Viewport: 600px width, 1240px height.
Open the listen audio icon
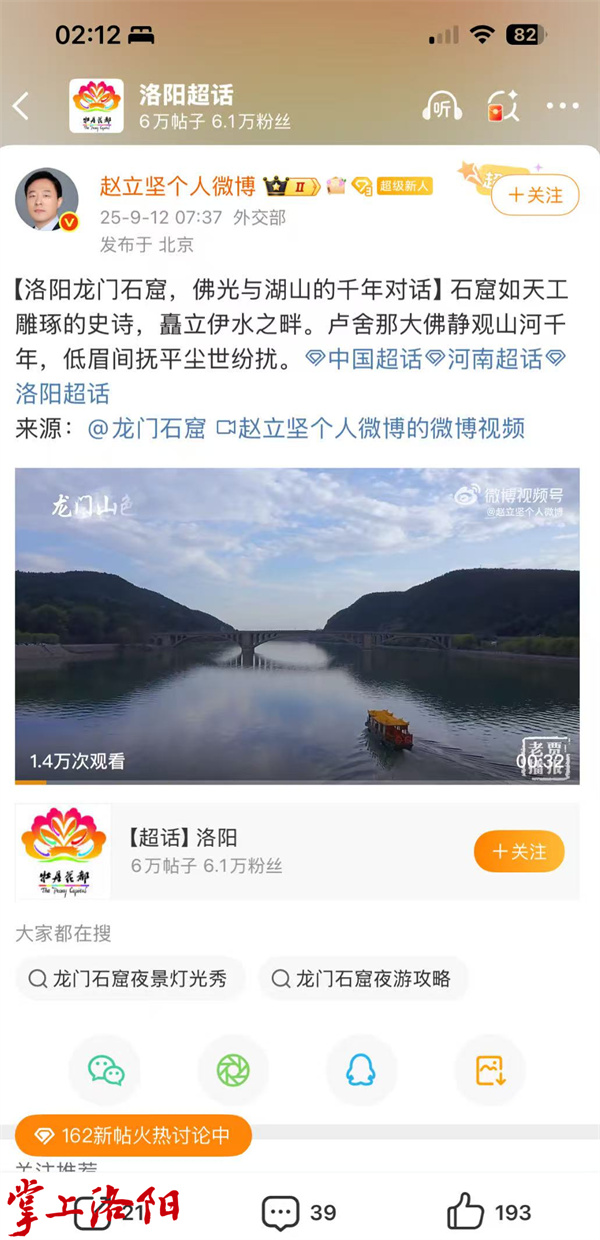[x=441, y=106]
